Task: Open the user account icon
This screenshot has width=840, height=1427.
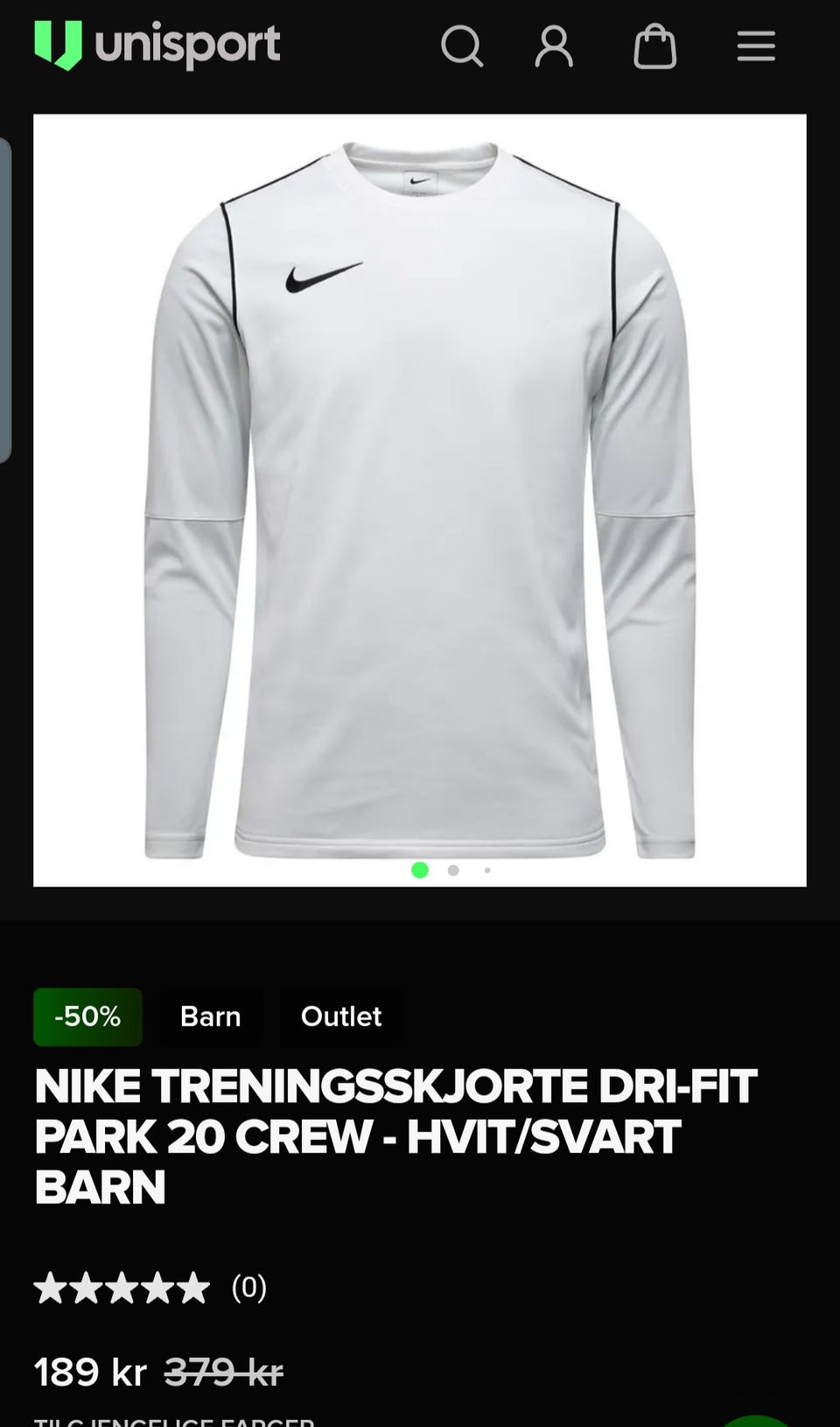Action: 554,46
